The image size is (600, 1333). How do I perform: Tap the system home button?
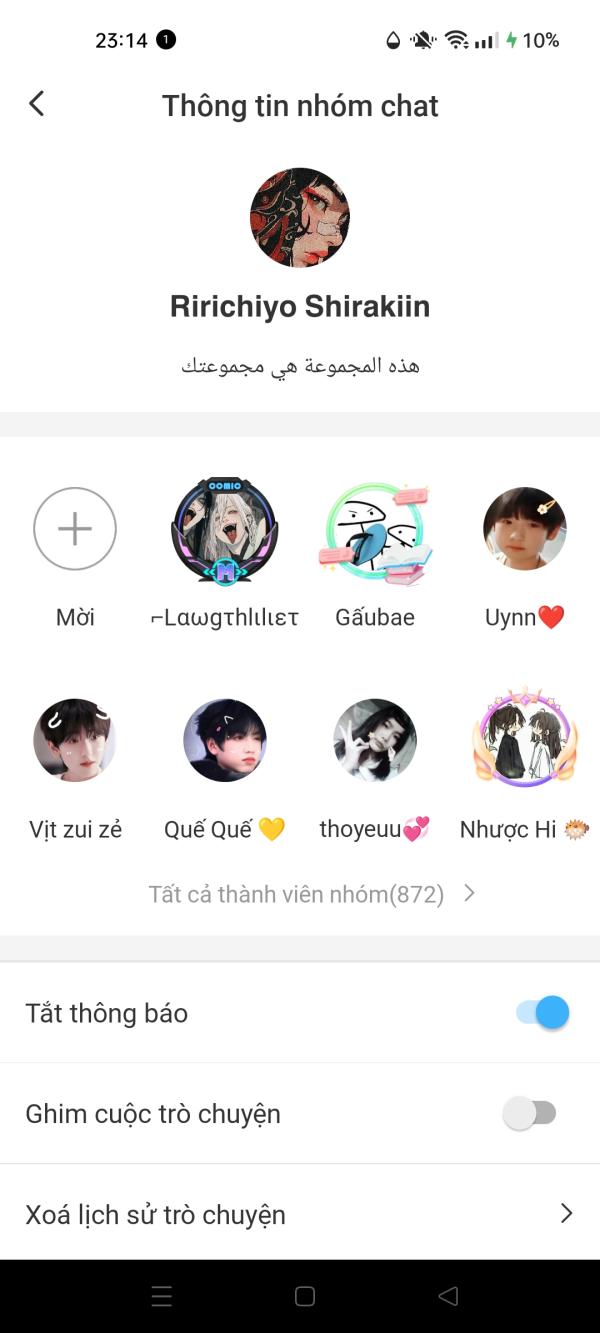click(x=305, y=1297)
